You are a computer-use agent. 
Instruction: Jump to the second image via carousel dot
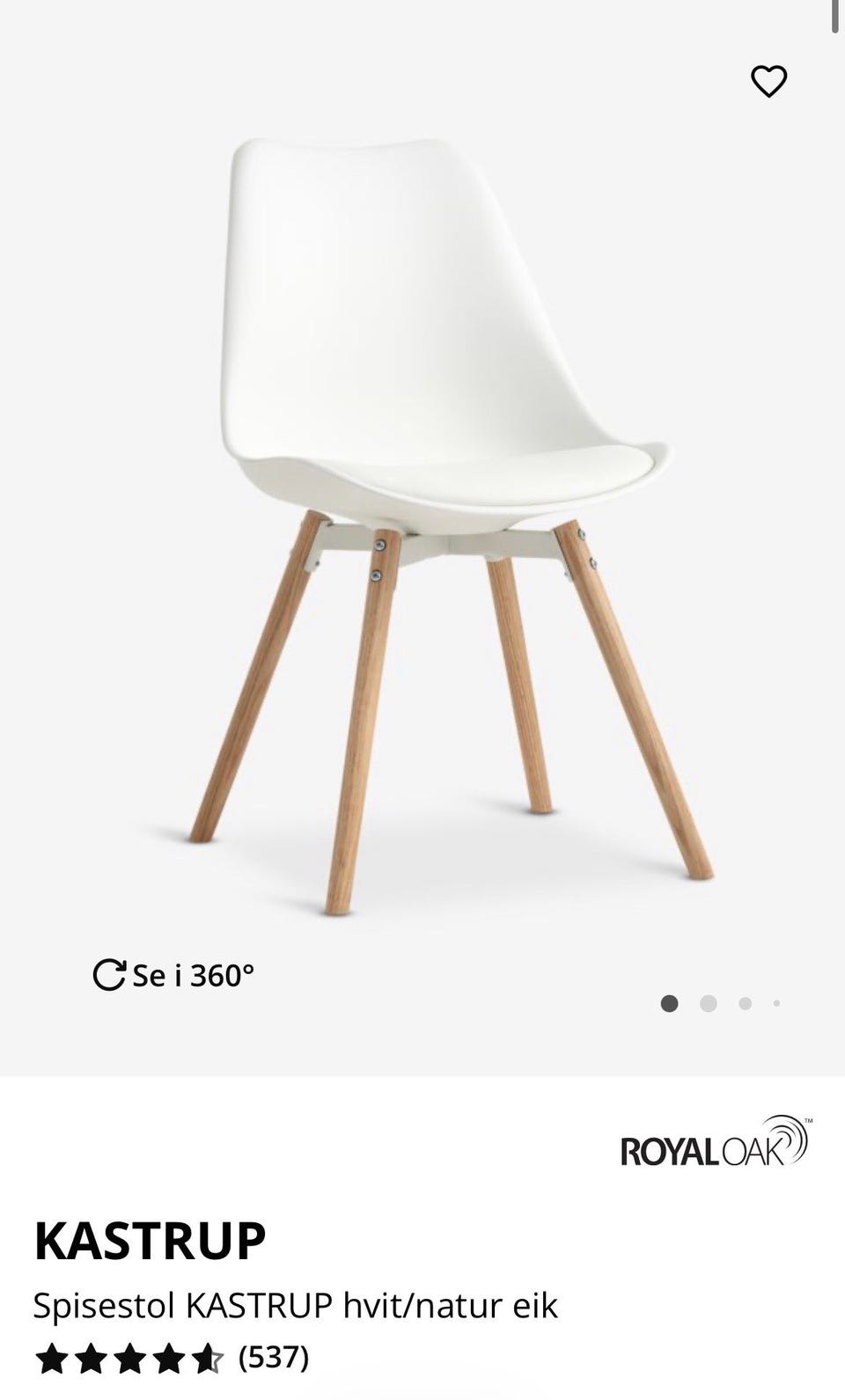tap(708, 1003)
